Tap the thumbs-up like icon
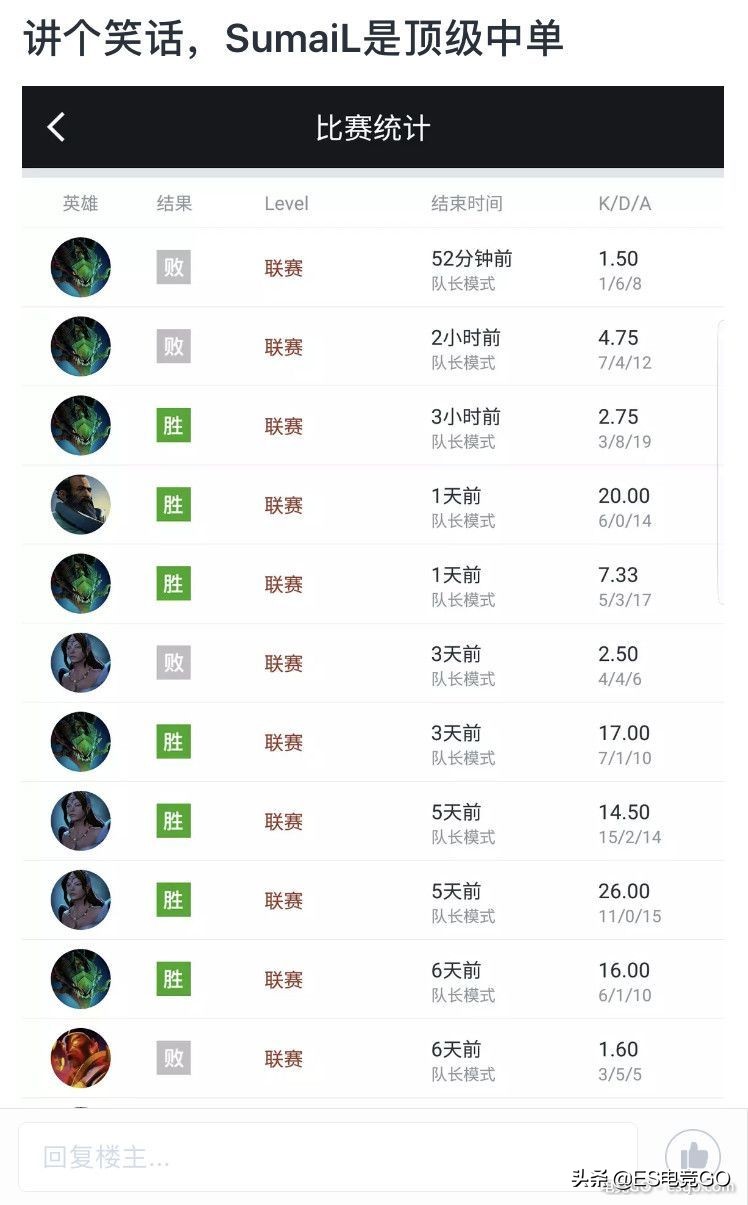The height and width of the screenshot is (1205, 748). click(694, 1152)
